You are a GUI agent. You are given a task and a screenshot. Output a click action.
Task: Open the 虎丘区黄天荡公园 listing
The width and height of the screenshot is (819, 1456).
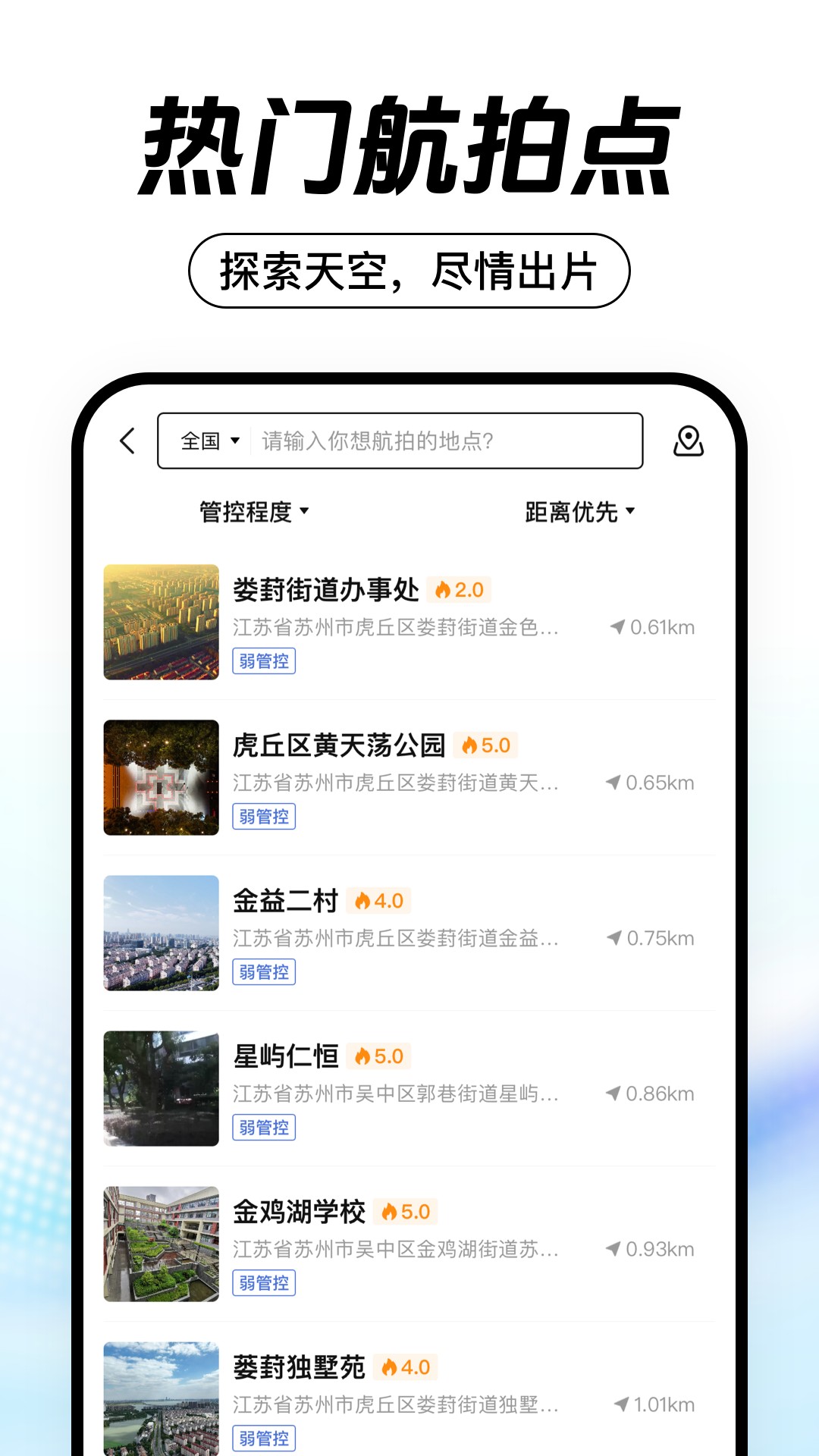click(x=340, y=745)
